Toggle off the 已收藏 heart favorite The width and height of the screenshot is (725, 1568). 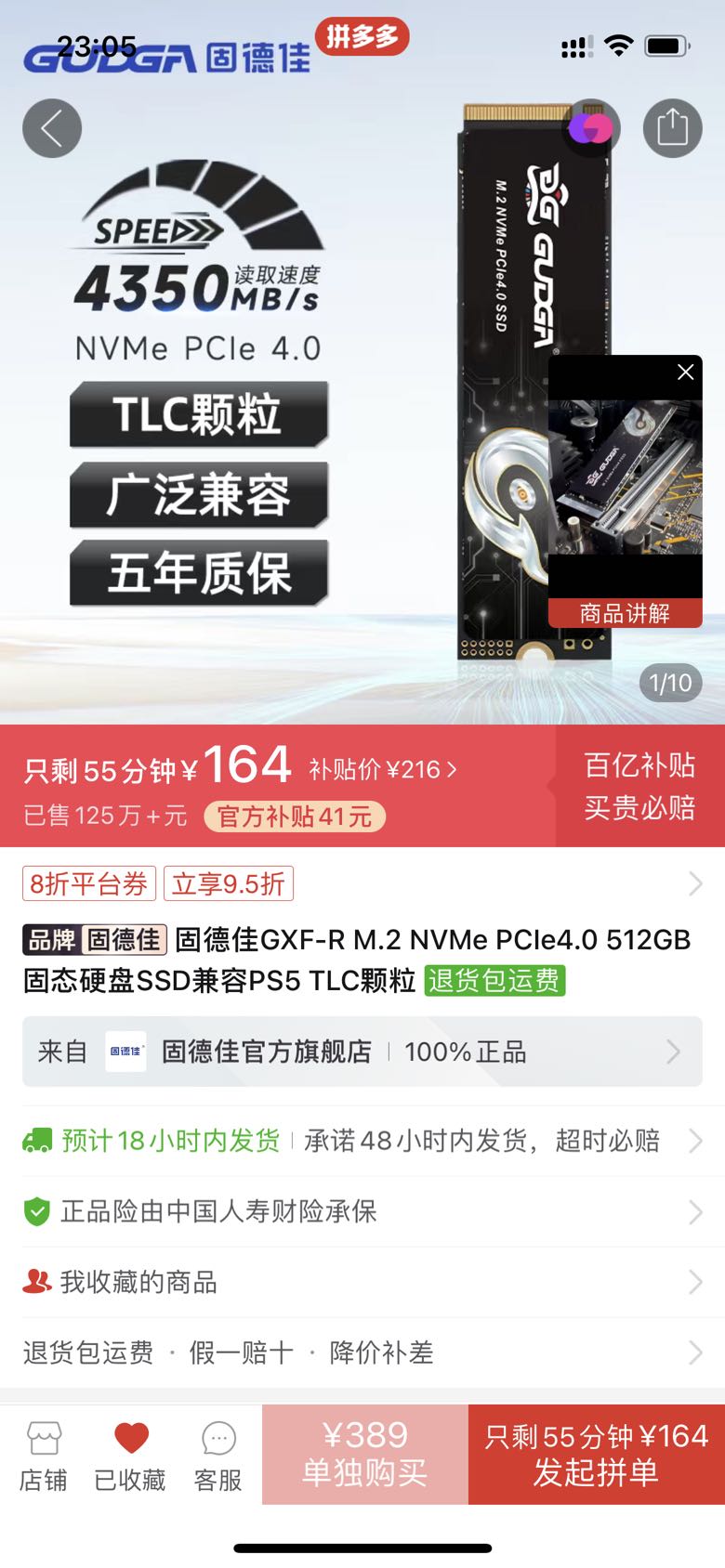tap(130, 1438)
